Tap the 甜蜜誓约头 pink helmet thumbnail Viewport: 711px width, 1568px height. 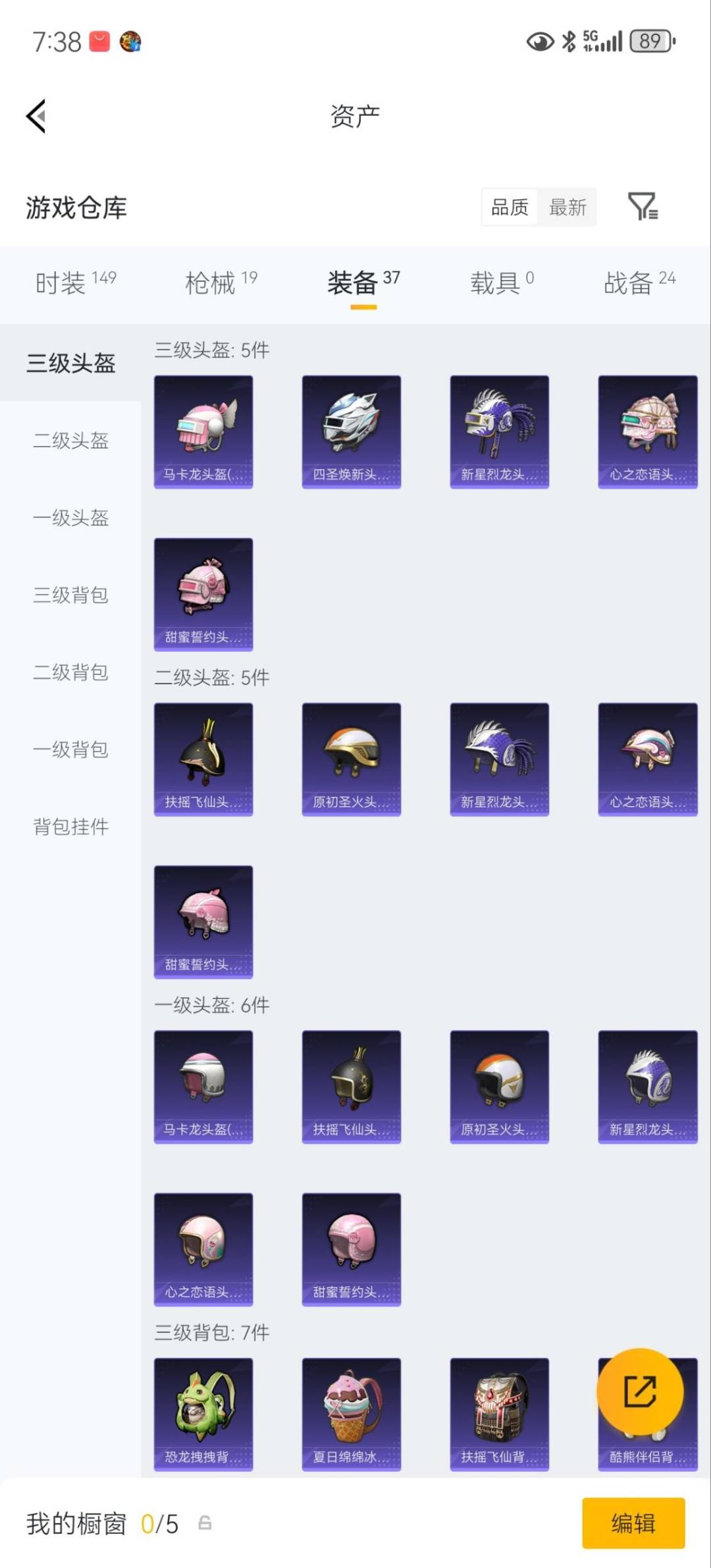203,593
